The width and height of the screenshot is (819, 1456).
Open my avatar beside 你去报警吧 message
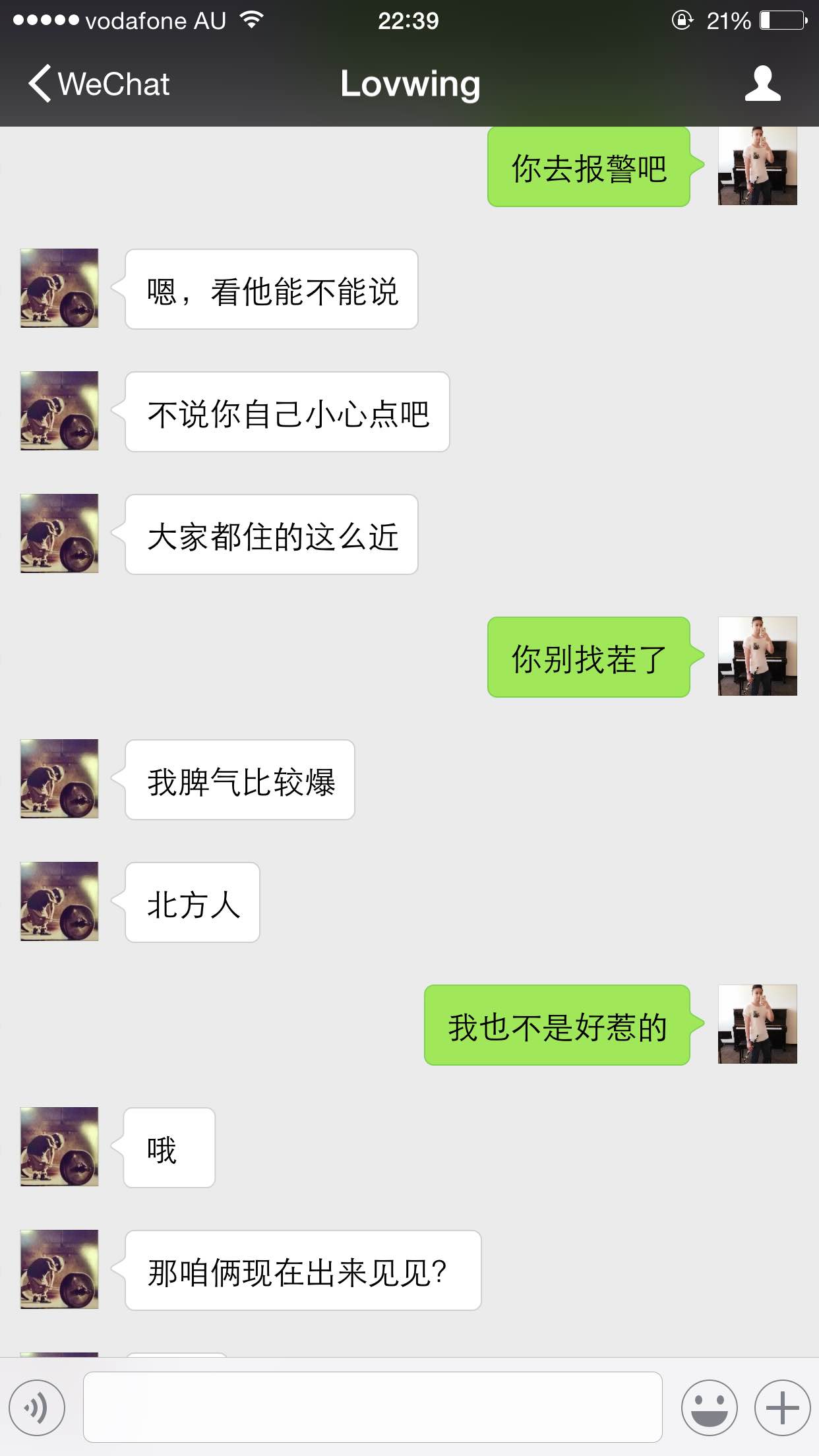point(757,166)
